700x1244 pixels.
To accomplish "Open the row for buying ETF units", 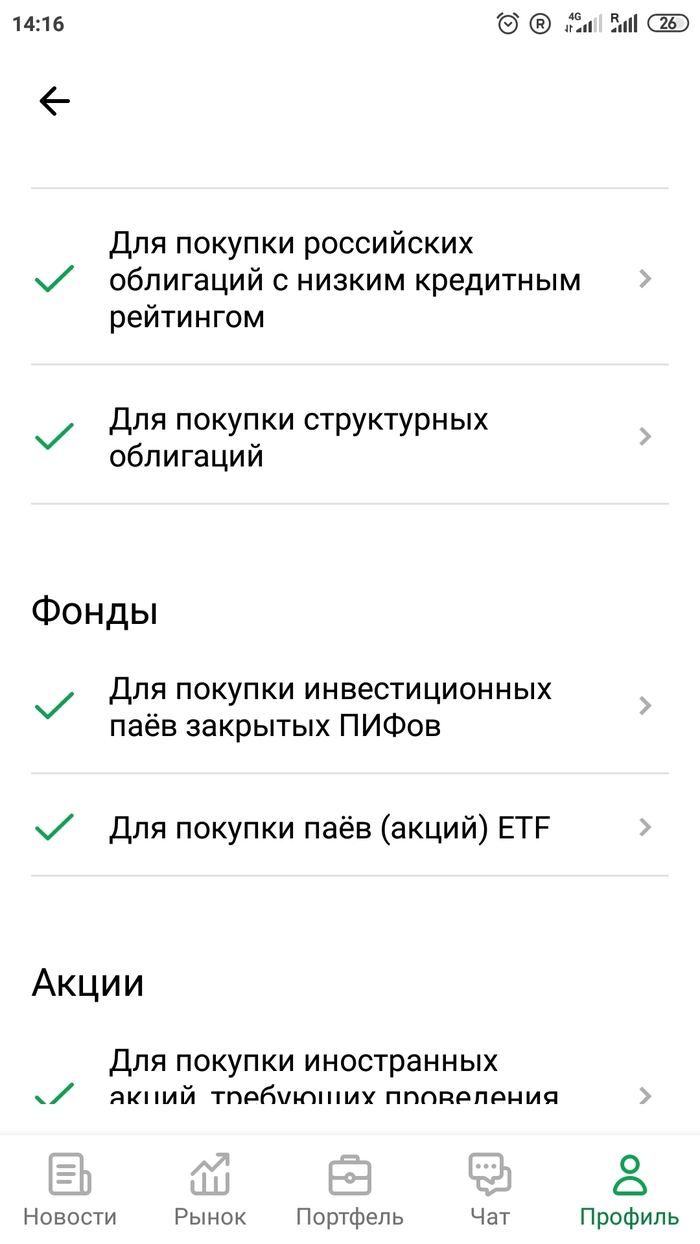I will point(345,828).
